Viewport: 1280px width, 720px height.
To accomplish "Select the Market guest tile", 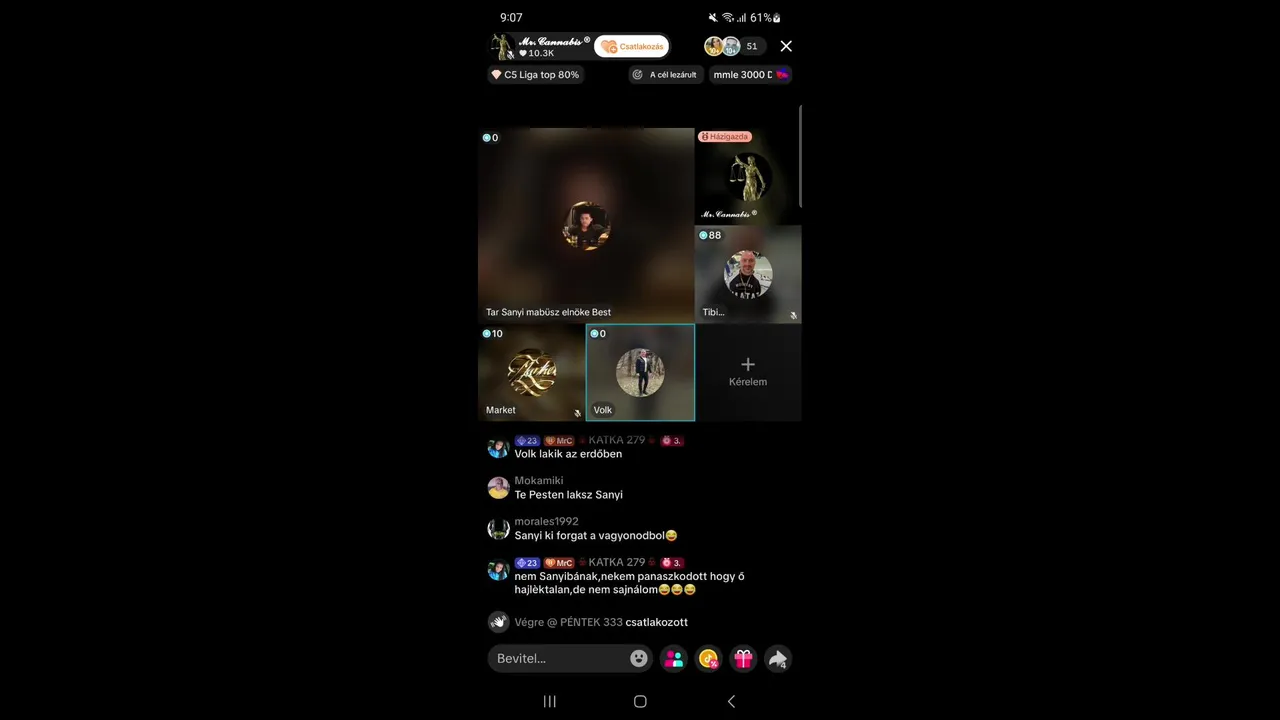I will pos(531,372).
